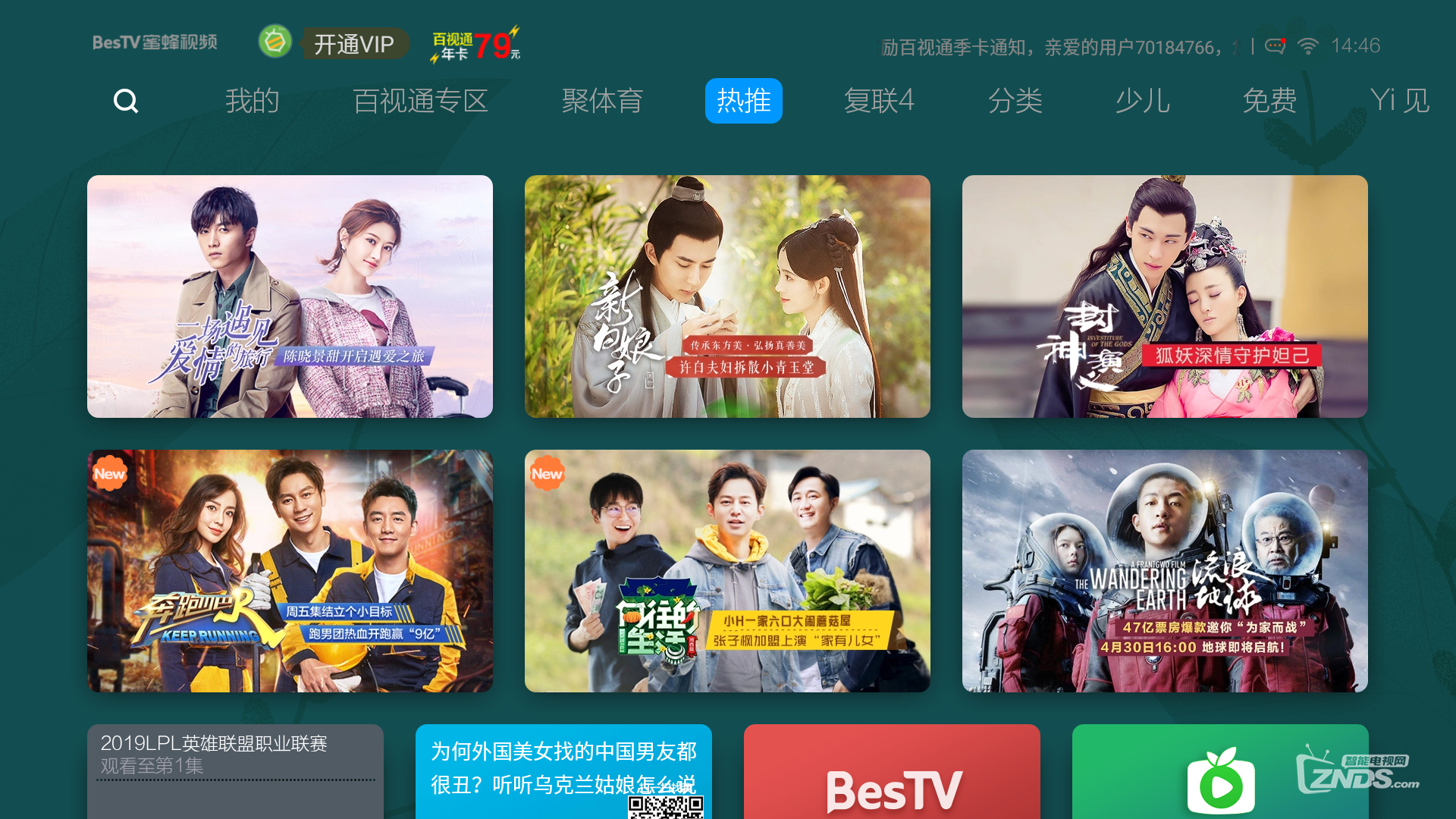Open the red BesTV tile
Screen dimensions: 1456x819
[x=892, y=773]
